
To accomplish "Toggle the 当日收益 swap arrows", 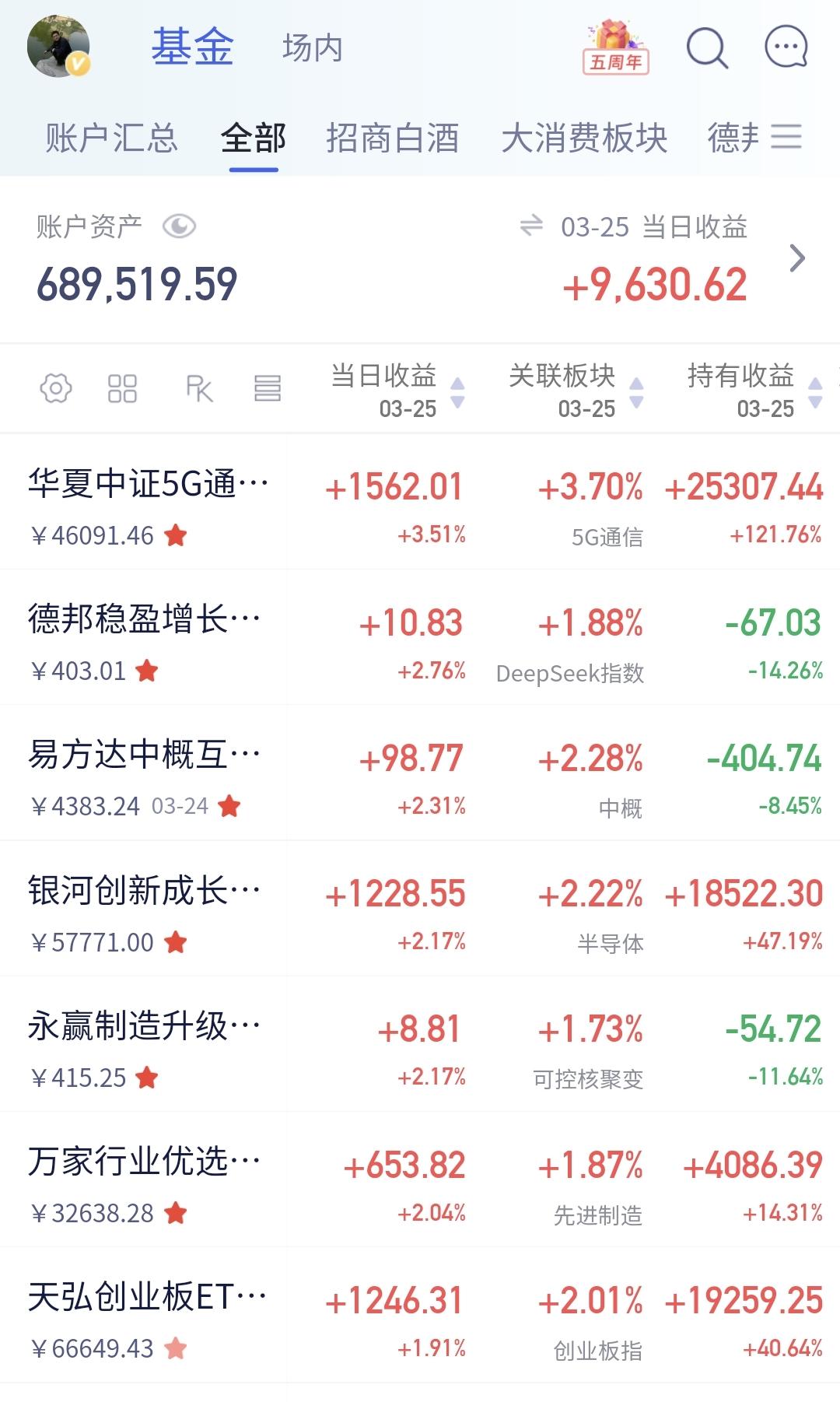I will [x=531, y=226].
